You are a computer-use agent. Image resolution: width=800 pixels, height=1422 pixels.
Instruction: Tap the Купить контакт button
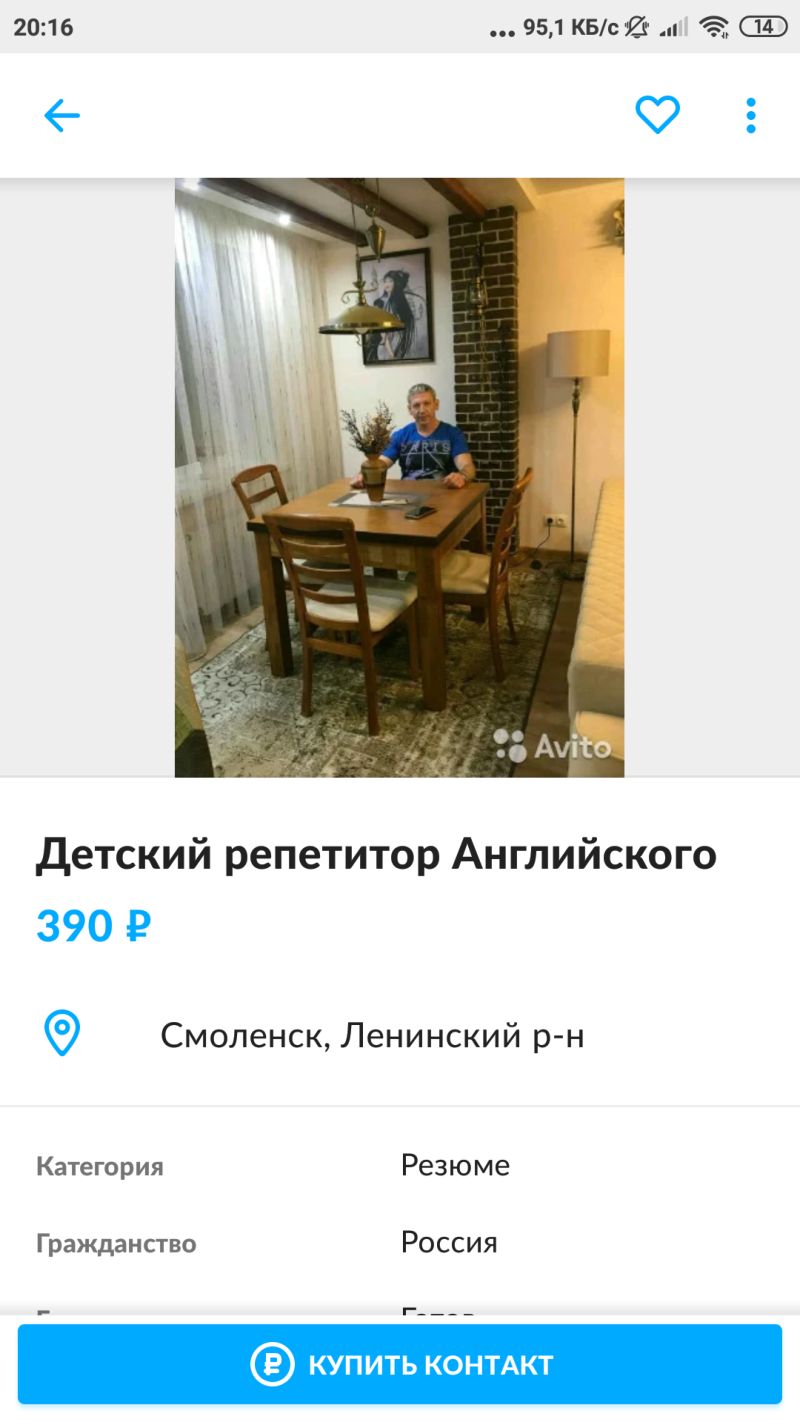click(x=400, y=1364)
